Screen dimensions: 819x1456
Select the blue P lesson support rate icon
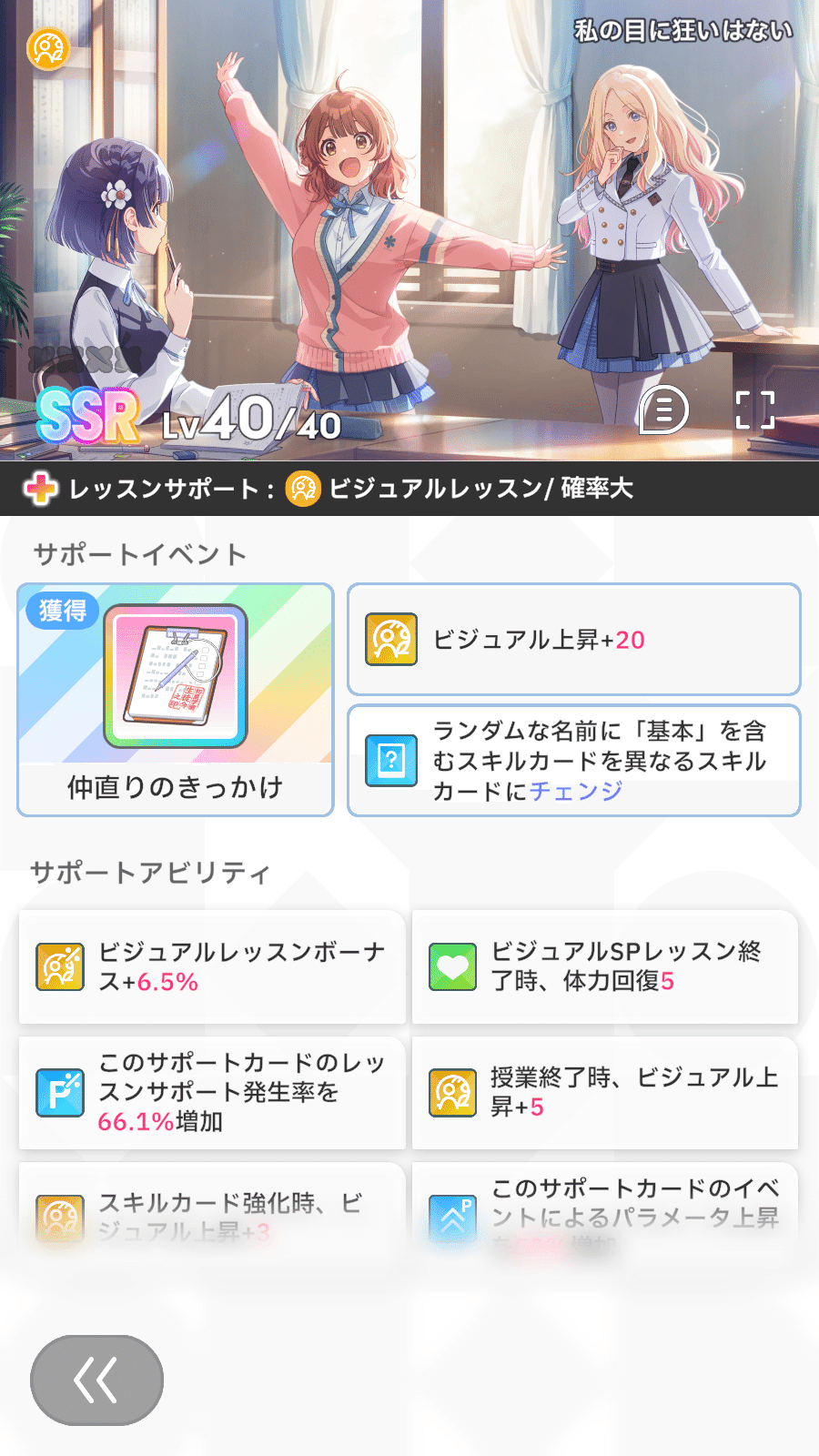[58, 1093]
